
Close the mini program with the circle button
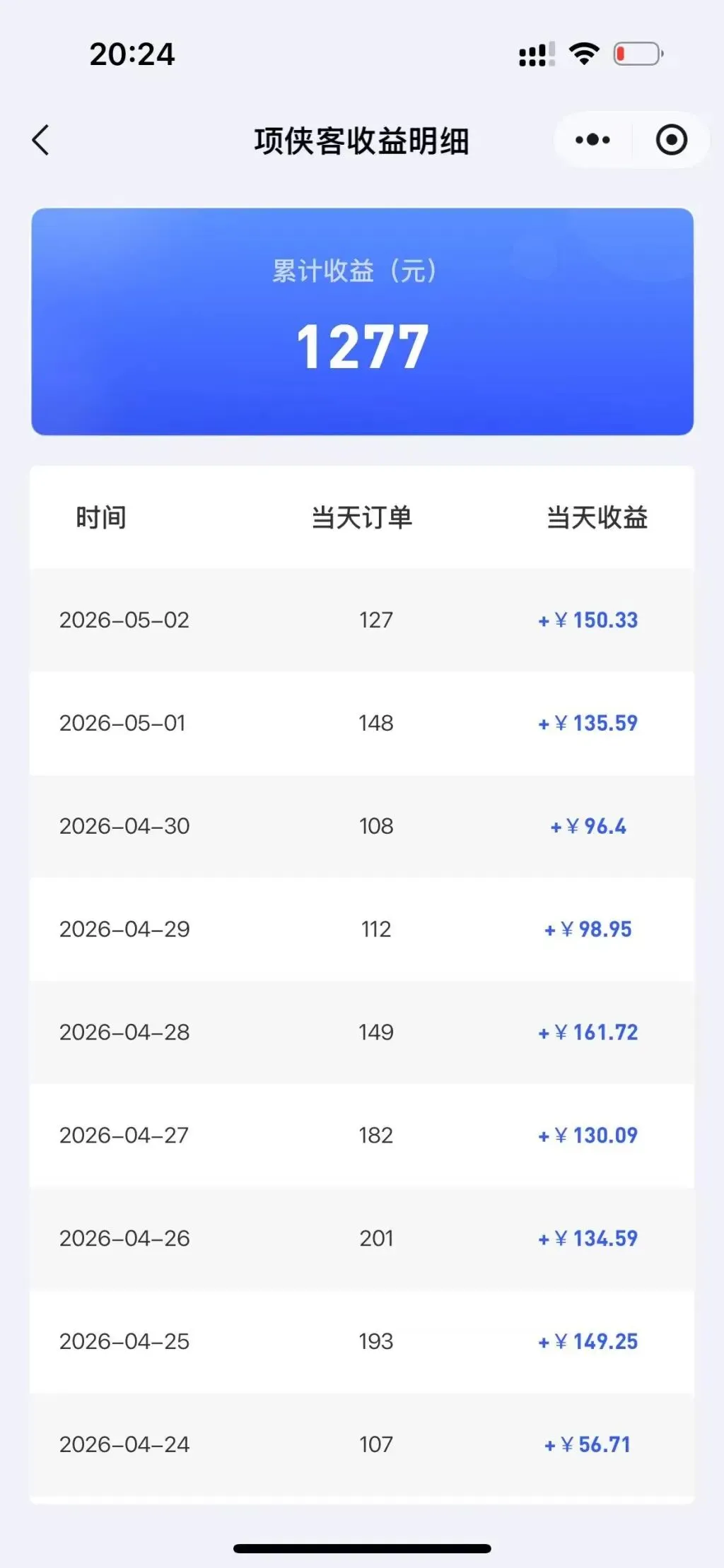click(x=671, y=140)
